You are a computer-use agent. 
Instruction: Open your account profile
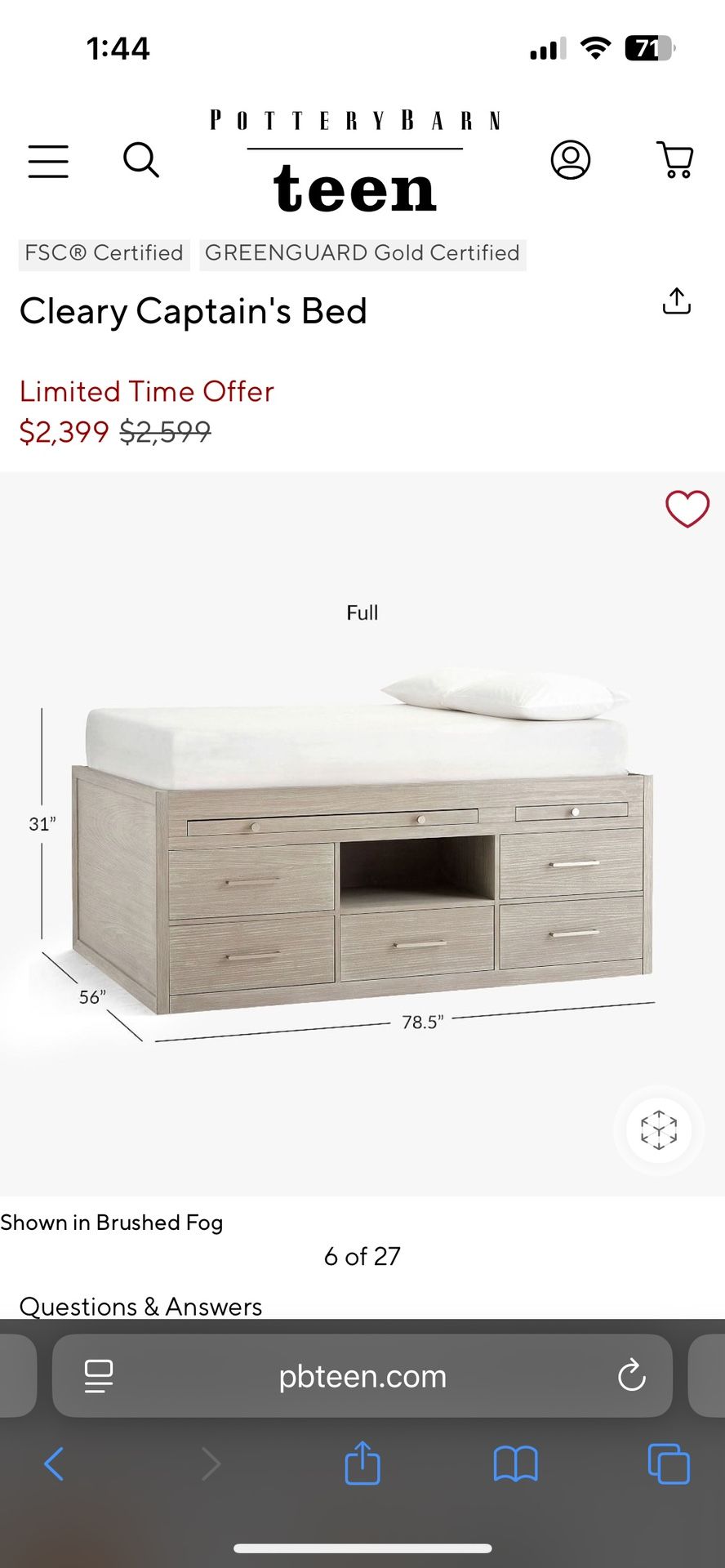[572, 161]
